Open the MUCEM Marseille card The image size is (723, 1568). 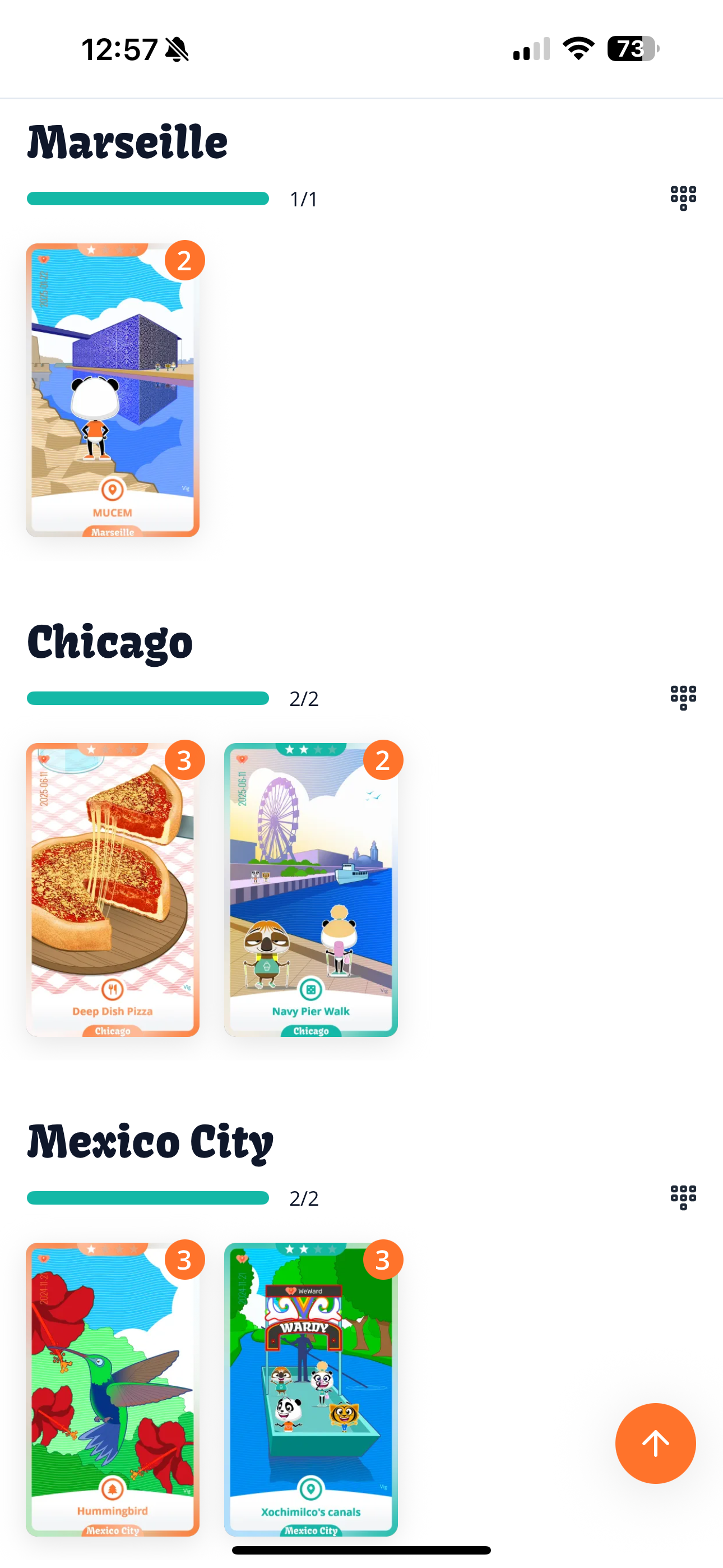click(x=113, y=390)
